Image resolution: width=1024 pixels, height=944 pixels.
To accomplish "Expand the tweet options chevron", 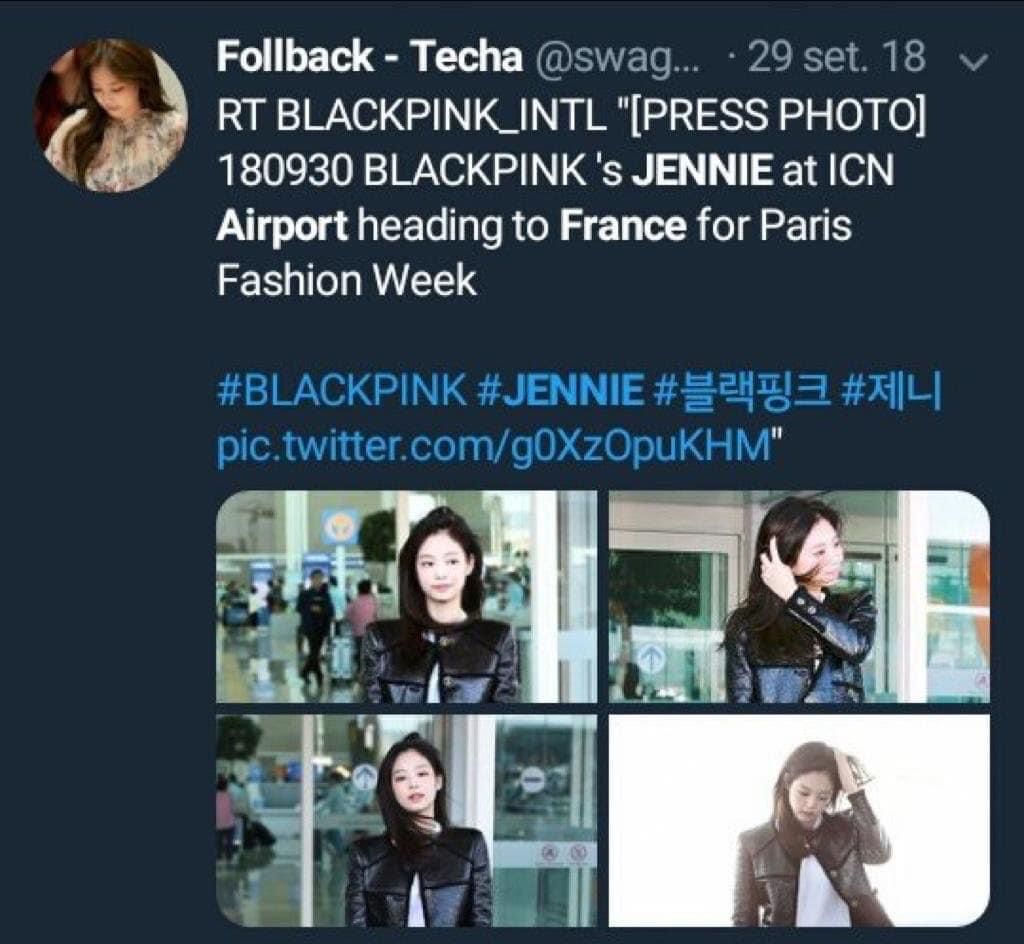I will tap(974, 61).
